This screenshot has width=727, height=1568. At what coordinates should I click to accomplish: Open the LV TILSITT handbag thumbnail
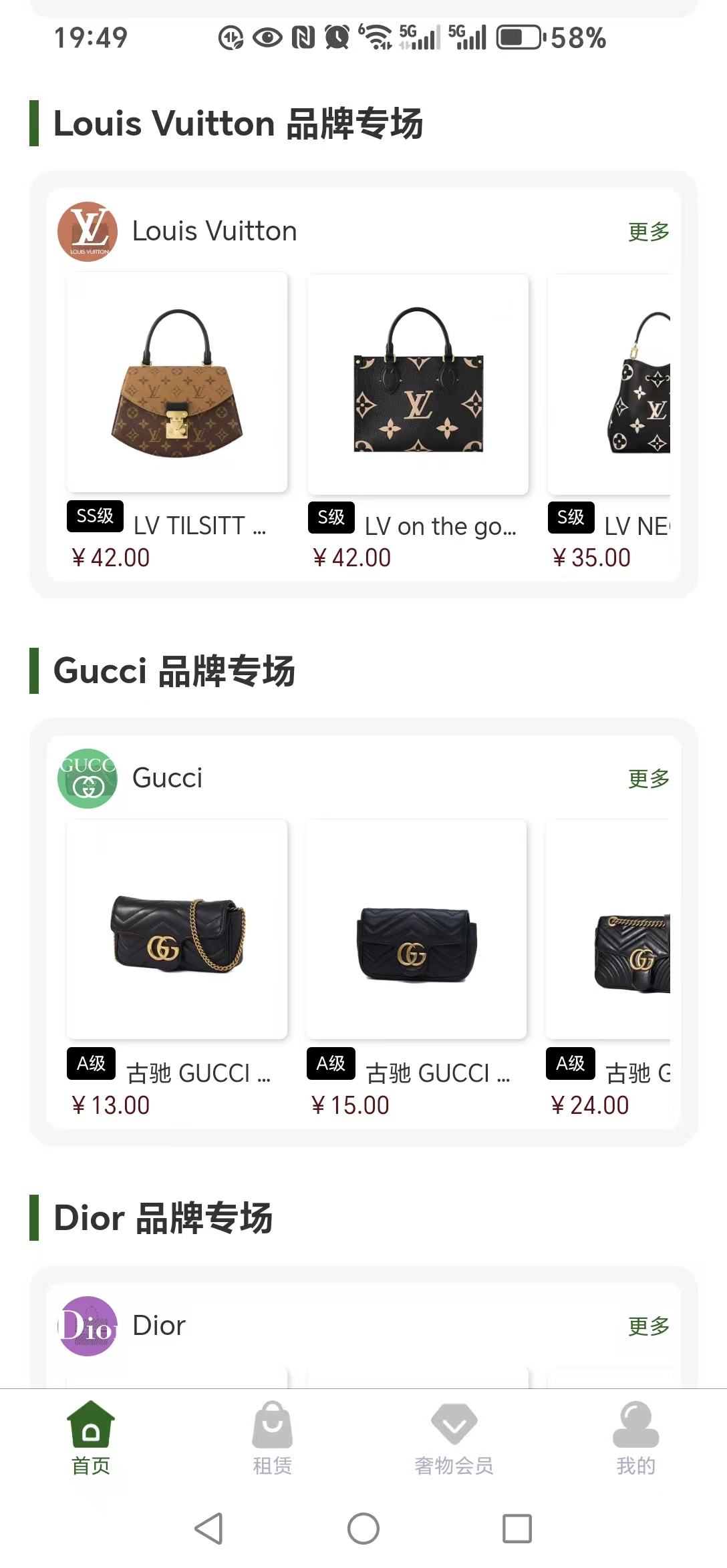[176, 382]
